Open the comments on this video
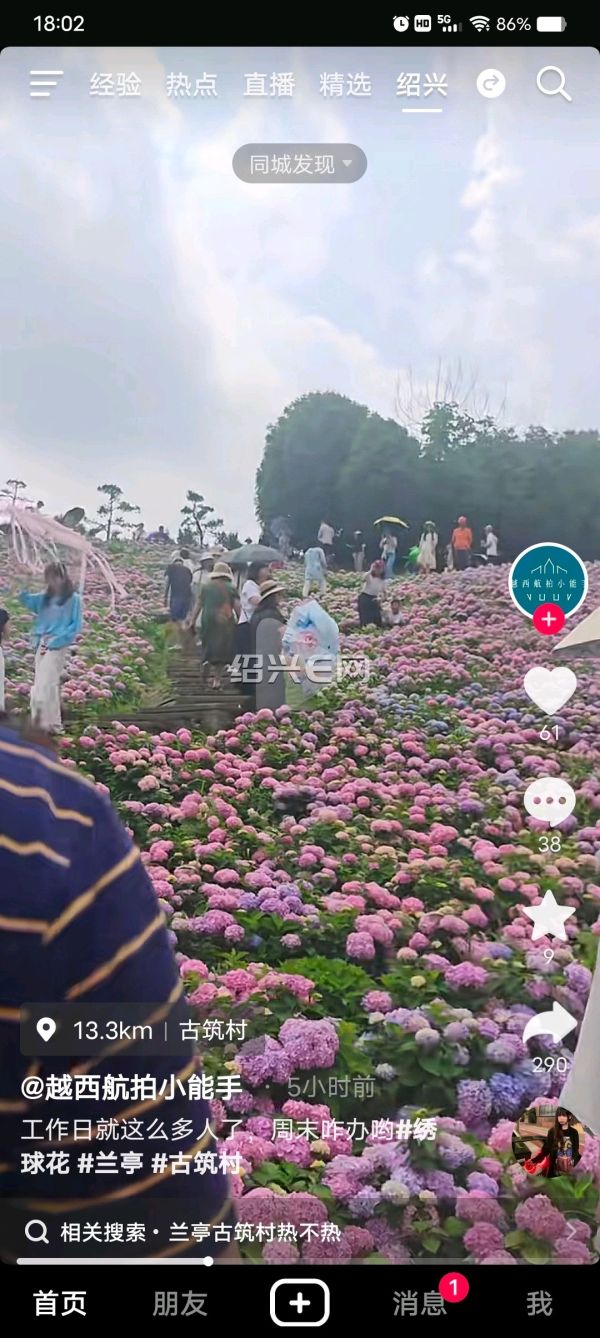 coord(550,802)
